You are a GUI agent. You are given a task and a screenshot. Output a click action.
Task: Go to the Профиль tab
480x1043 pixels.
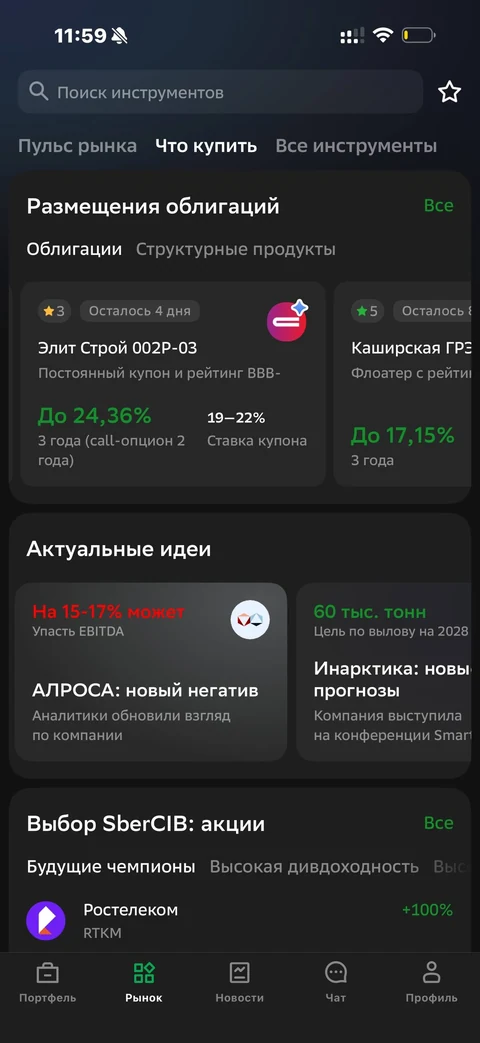tap(431, 982)
